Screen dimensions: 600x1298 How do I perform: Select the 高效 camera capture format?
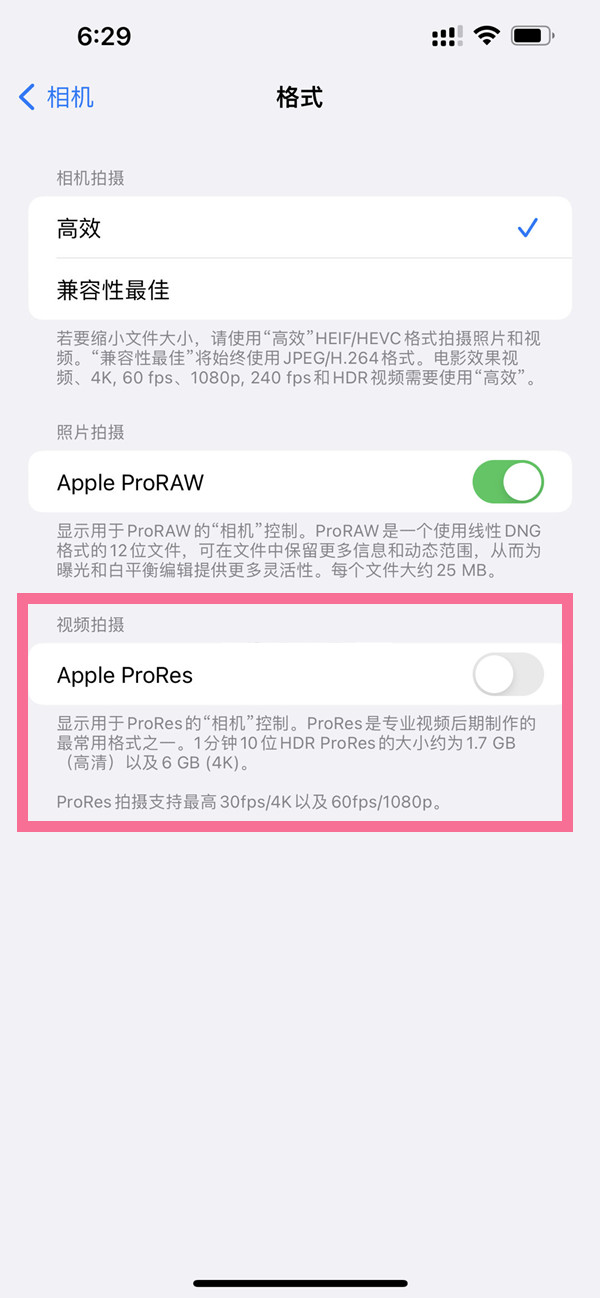click(x=300, y=229)
